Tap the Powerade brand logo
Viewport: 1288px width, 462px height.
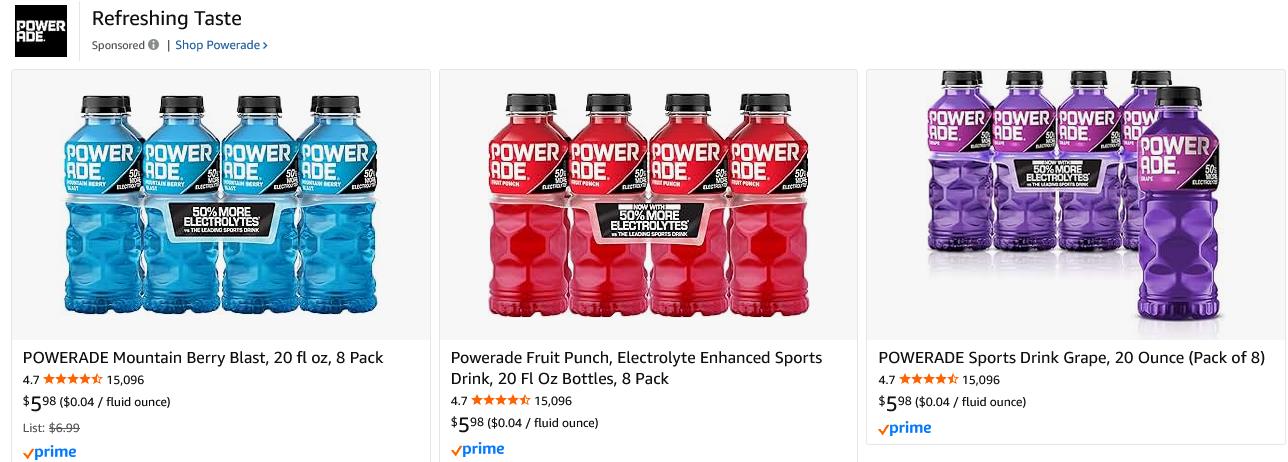41,31
